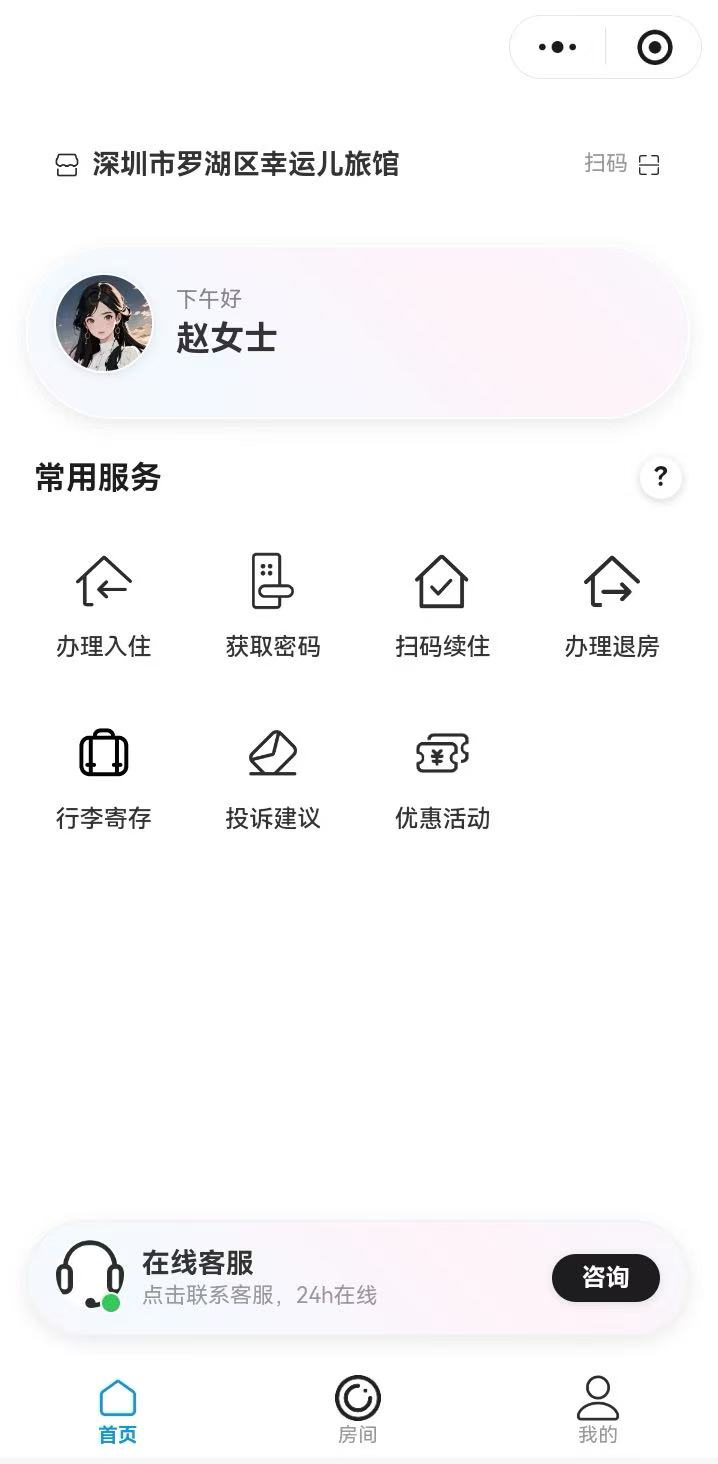Open the 常用服务 help question mark
The width and height of the screenshot is (718, 1464).
660,476
